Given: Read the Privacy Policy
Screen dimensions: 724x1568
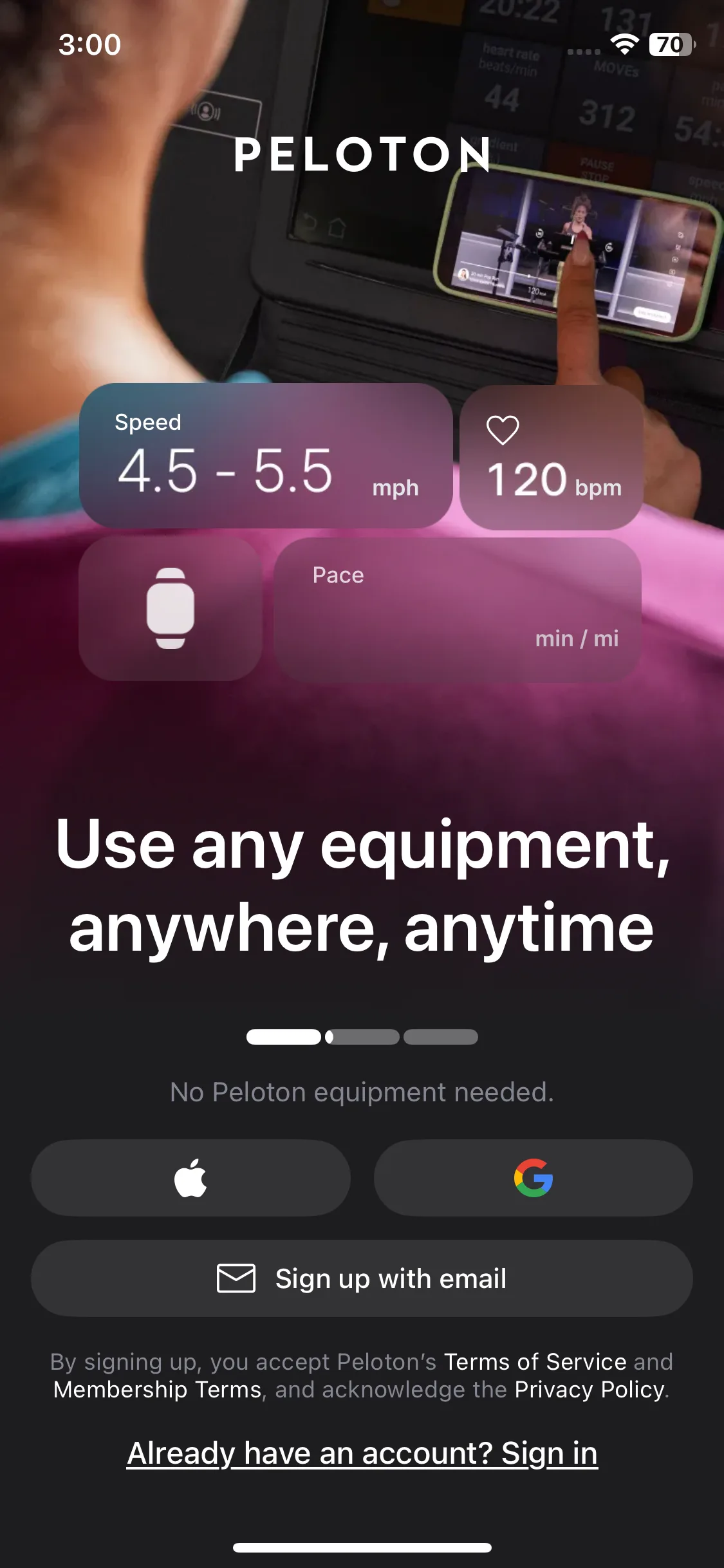Looking at the screenshot, I should [x=589, y=1390].
